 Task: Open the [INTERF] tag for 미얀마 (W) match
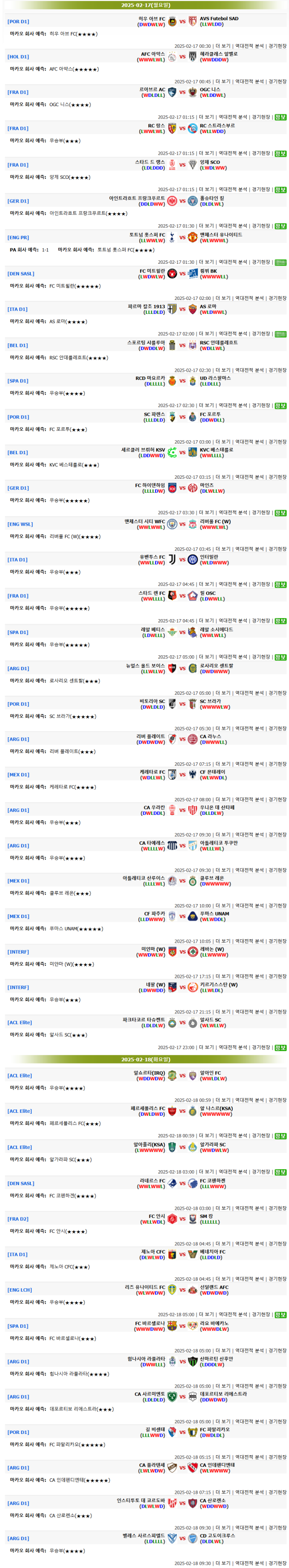(x=18, y=952)
